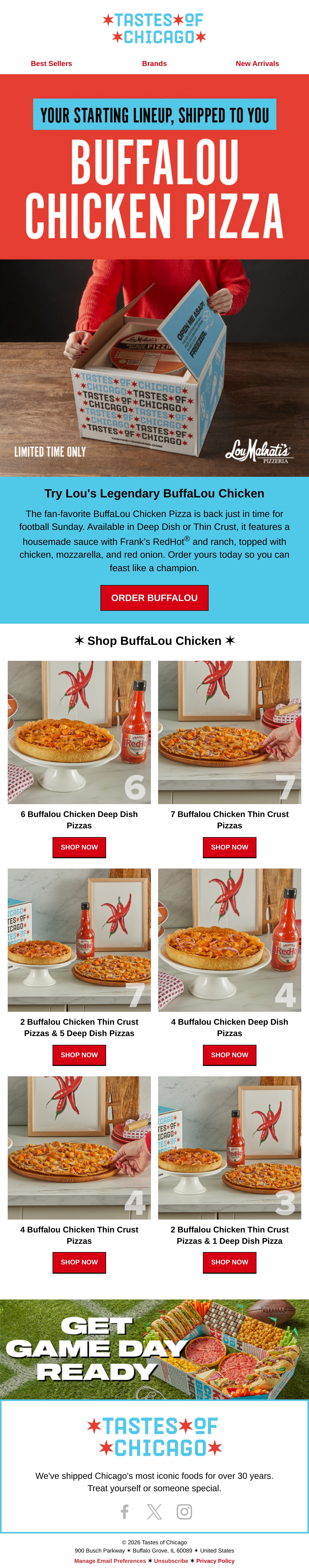Open the Best Sellers link
Image resolution: width=309 pixels, height=1568 pixels.
[x=51, y=63]
